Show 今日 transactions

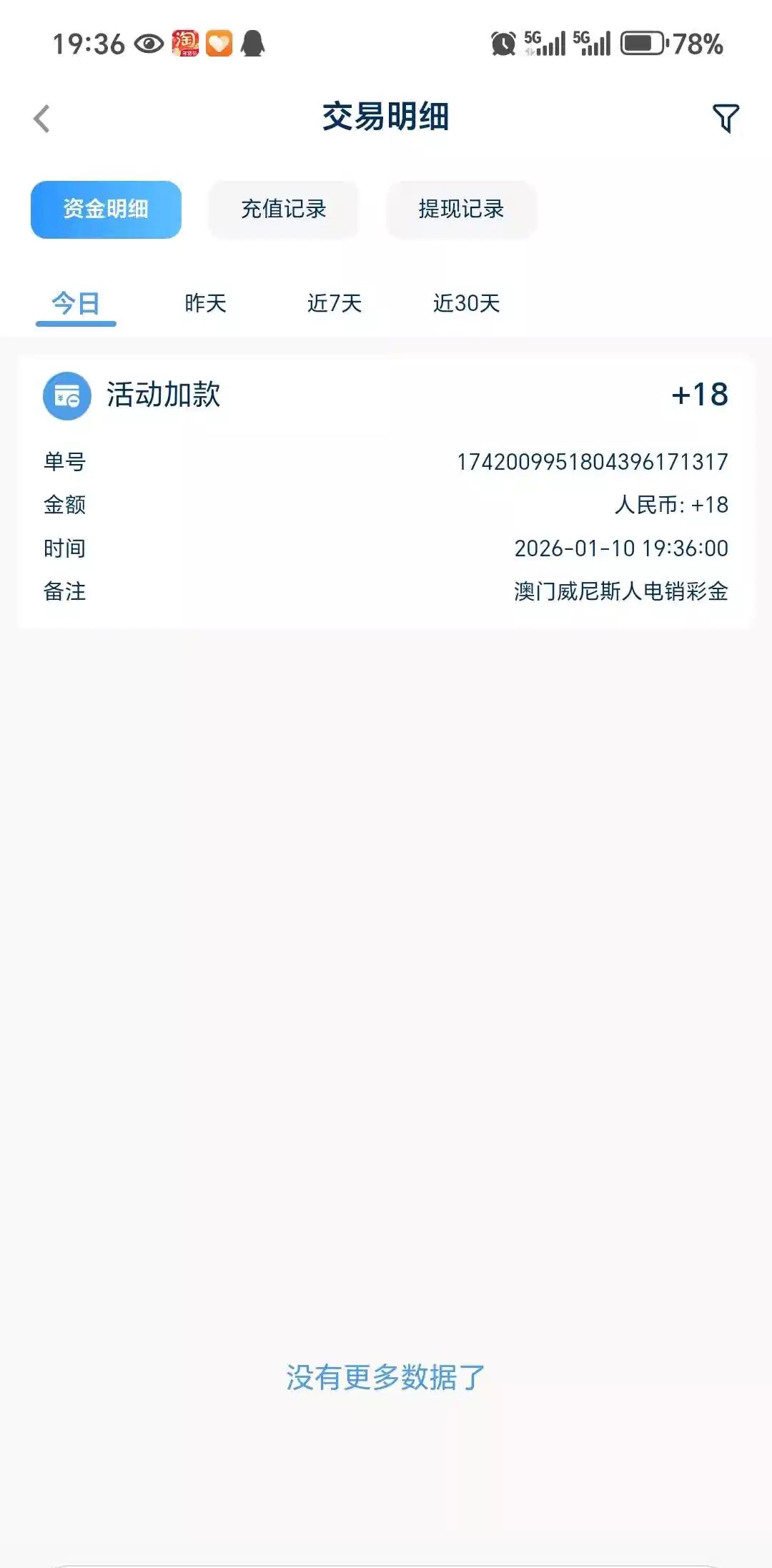pos(76,304)
